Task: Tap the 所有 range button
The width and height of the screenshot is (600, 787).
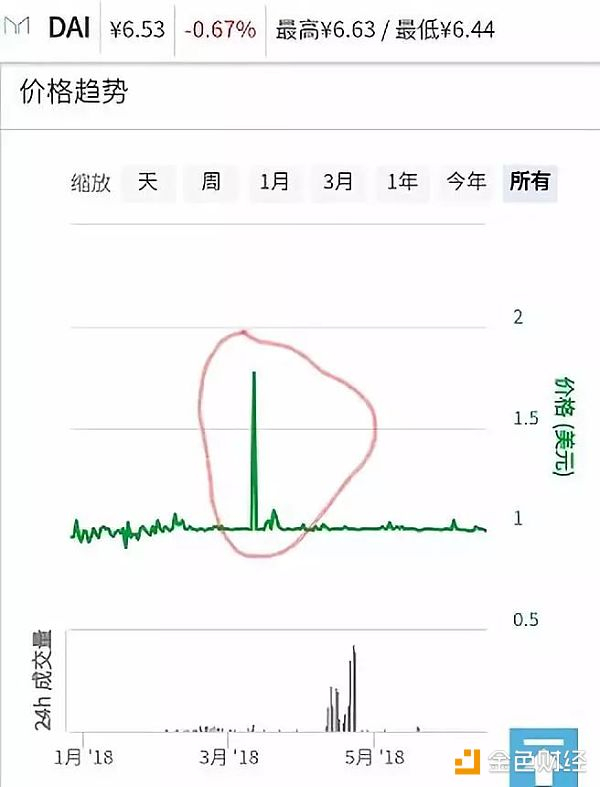Action: (530, 182)
